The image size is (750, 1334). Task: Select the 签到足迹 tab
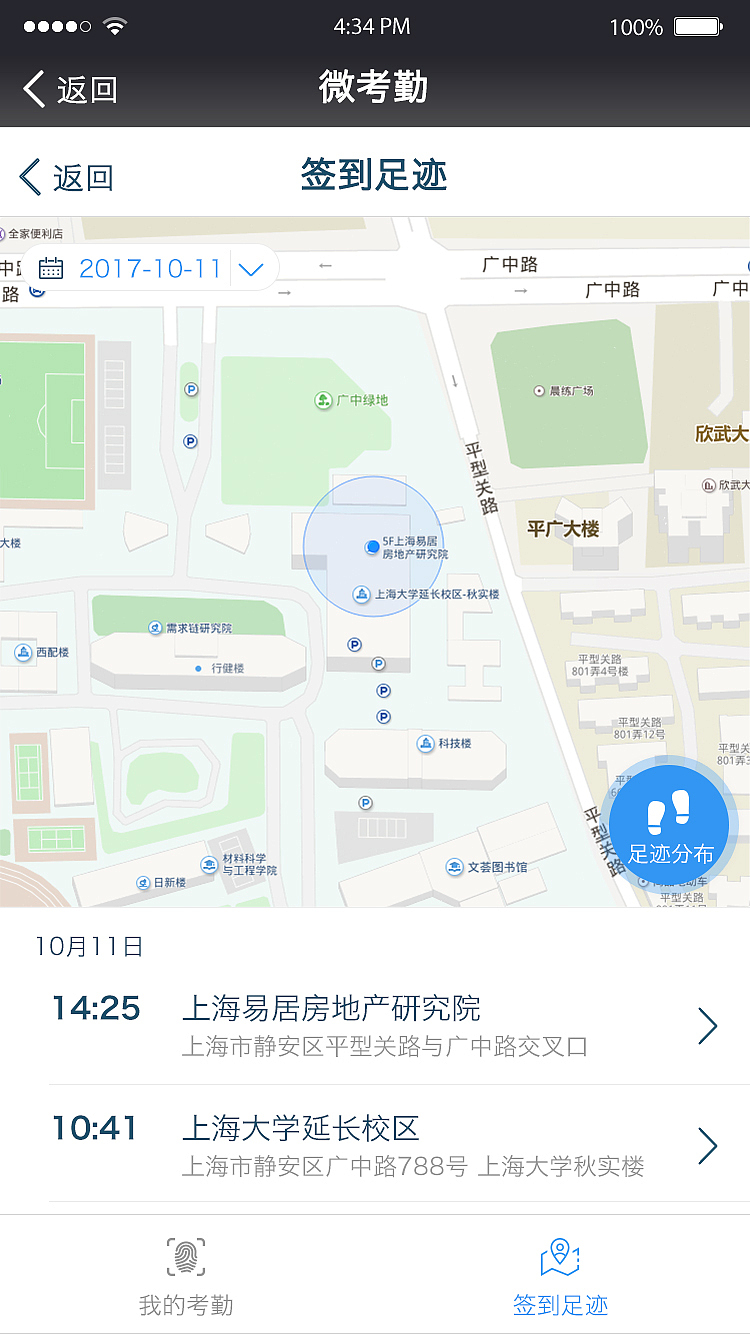(560, 1276)
